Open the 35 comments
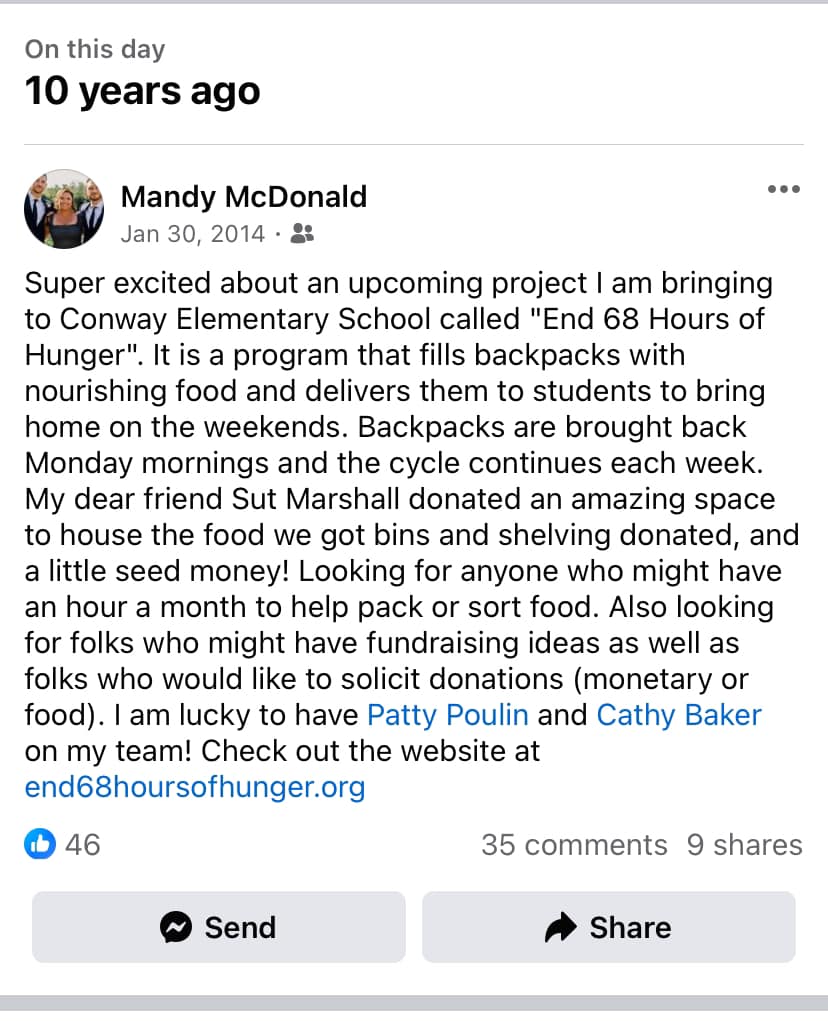Image resolution: width=828 pixels, height=1021 pixels. pos(573,845)
